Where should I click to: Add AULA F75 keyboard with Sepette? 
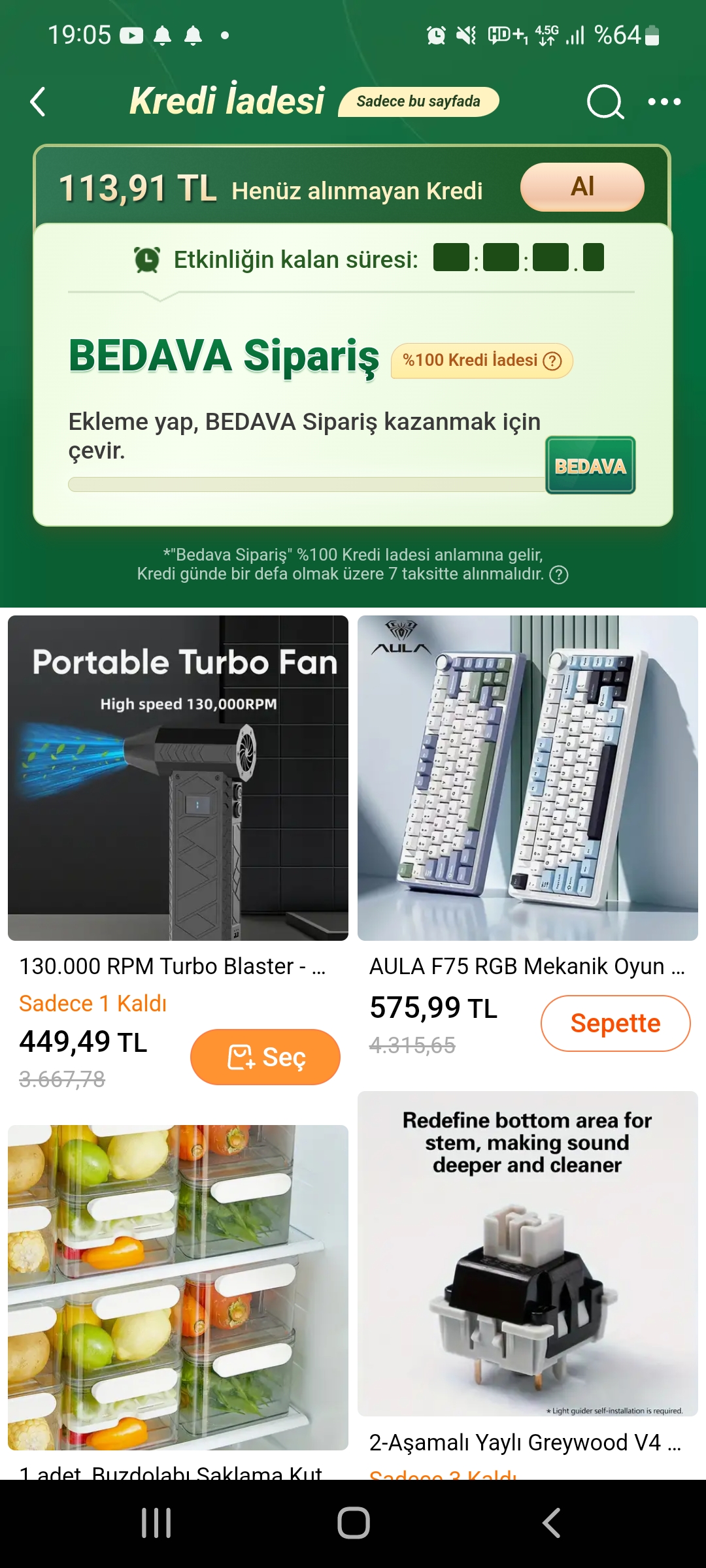pyautogui.click(x=614, y=1023)
